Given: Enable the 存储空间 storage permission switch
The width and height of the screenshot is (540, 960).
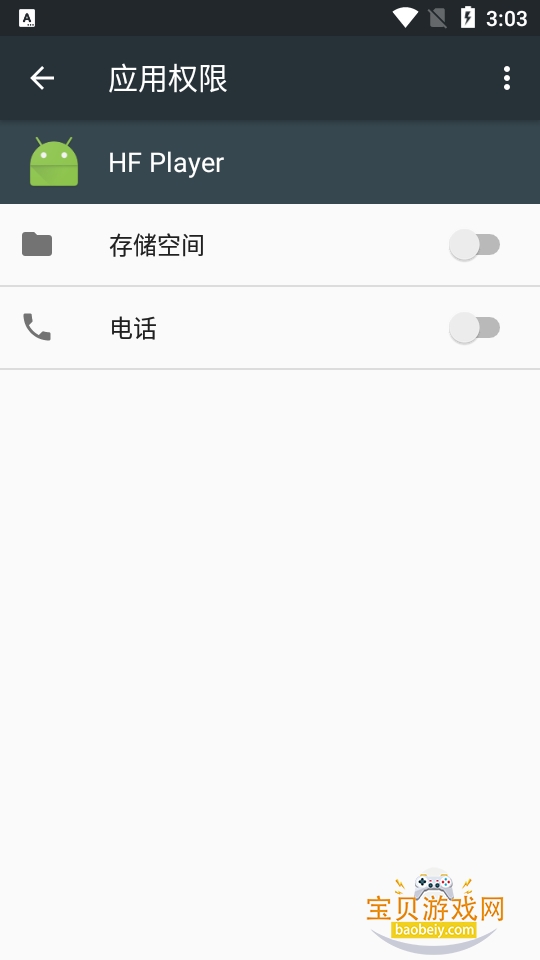Looking at the screenshot, I should [474, 245].
